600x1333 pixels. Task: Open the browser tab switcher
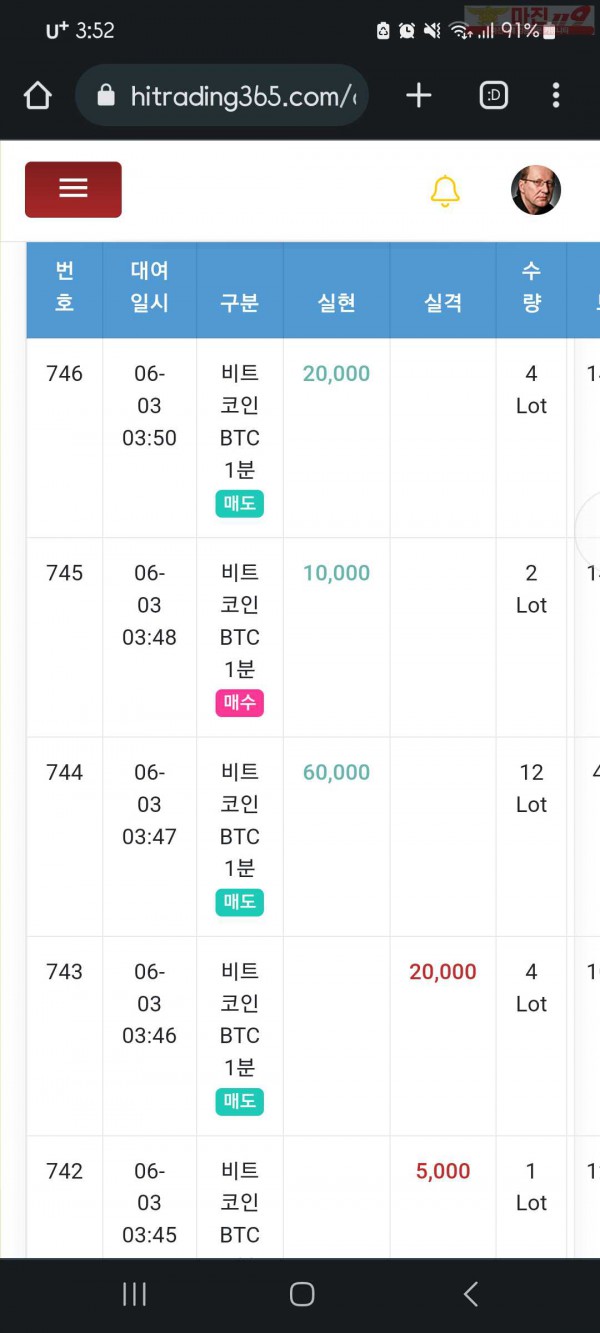[494, 96]
